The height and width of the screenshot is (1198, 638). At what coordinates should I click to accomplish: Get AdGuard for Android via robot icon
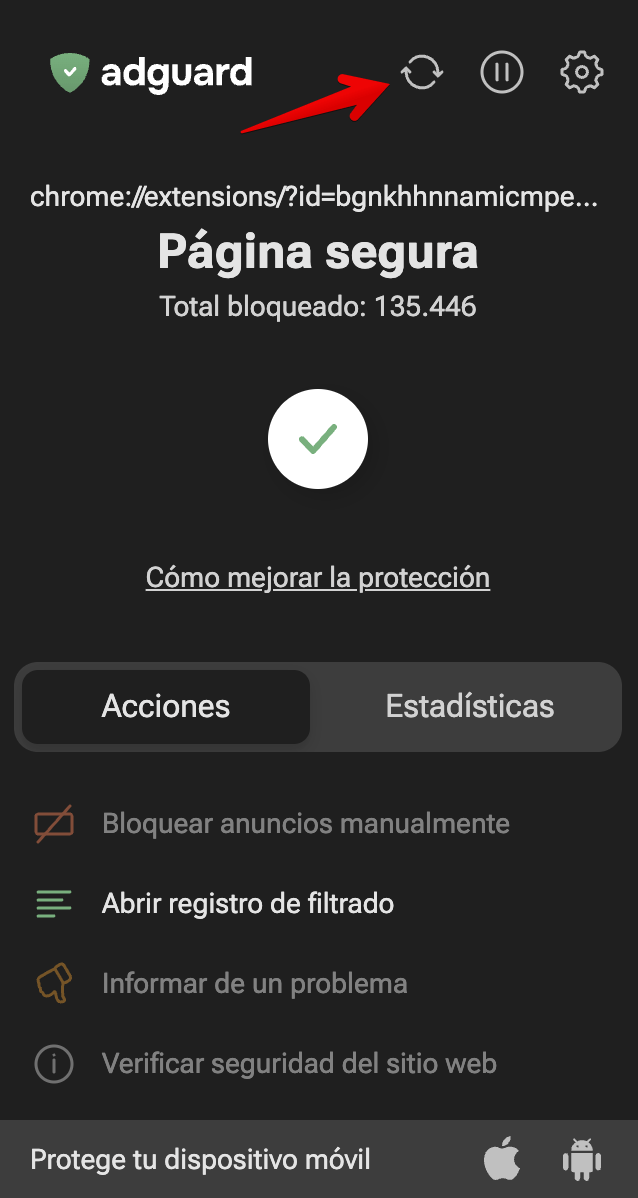tap(582, 1160)
